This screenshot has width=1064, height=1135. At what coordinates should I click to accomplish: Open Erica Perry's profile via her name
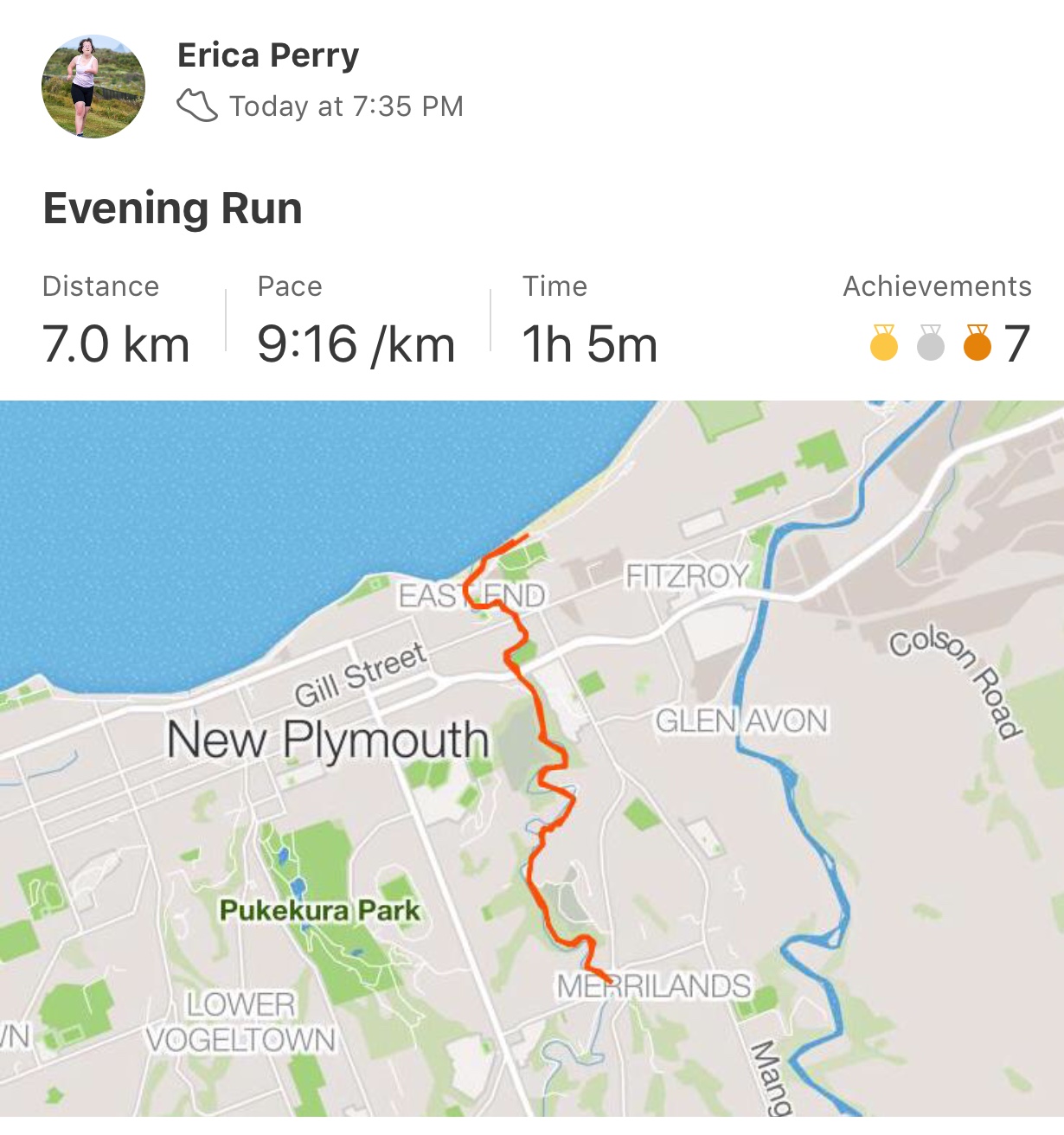pyautogui.click(x=267, y=56)
